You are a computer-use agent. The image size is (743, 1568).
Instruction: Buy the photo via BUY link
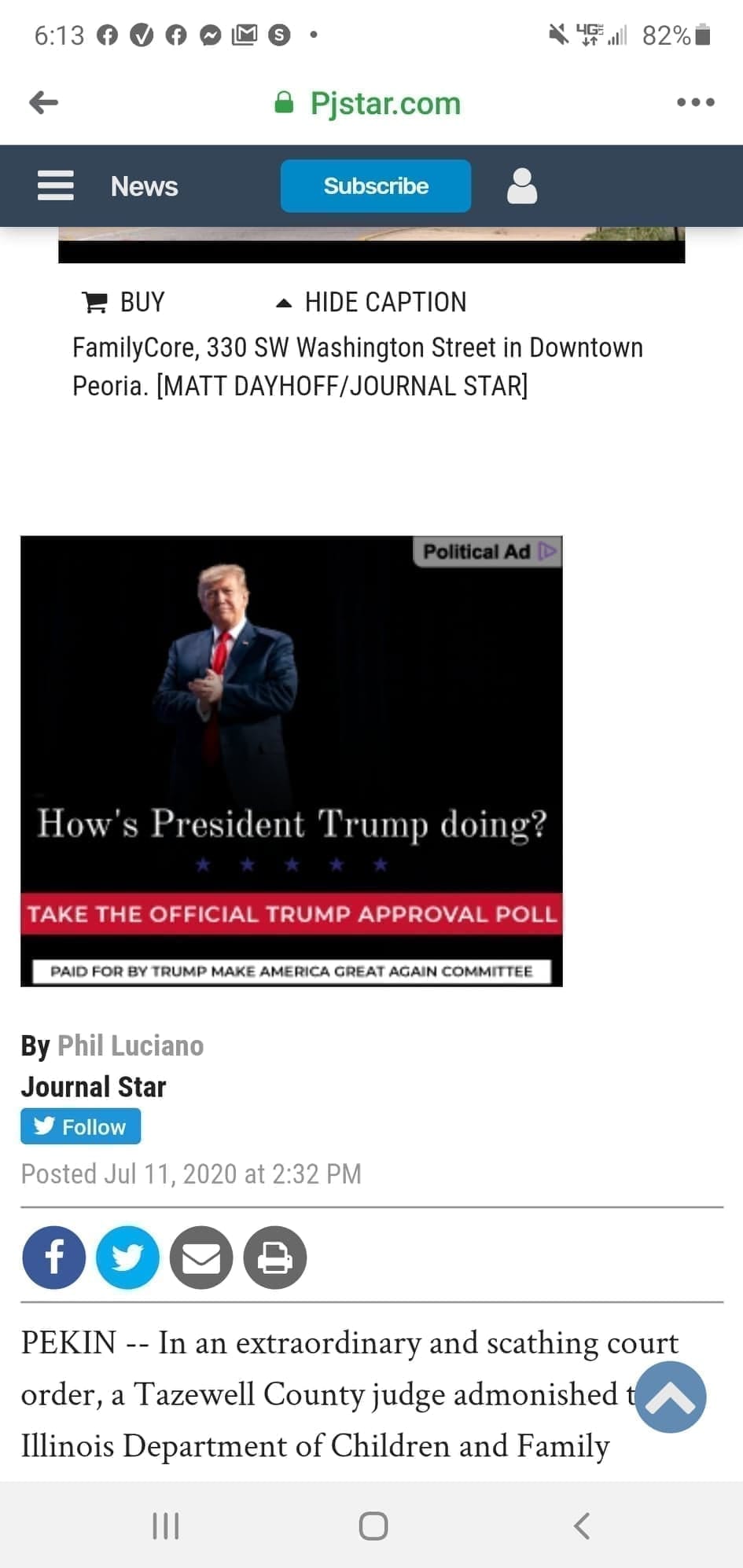point(123,302)
